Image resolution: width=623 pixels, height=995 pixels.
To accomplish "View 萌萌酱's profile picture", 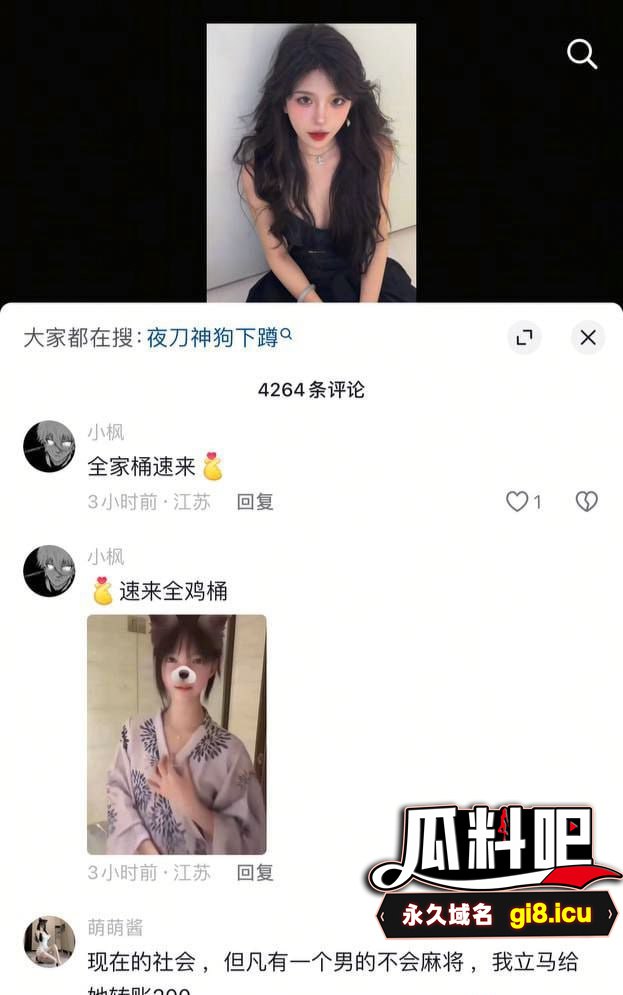I will click(49, 941).
